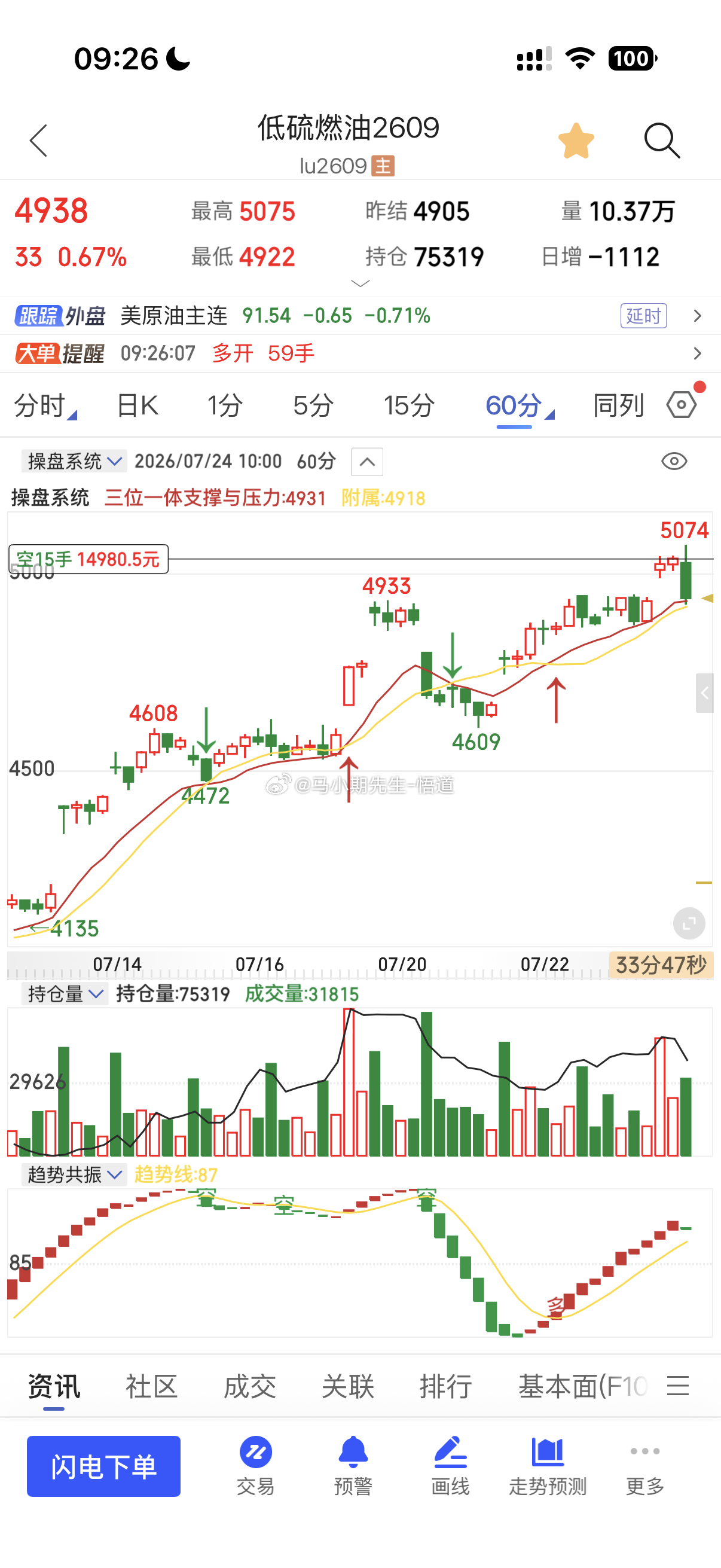Open the 美原油主连 tracking row

point(360,316)
